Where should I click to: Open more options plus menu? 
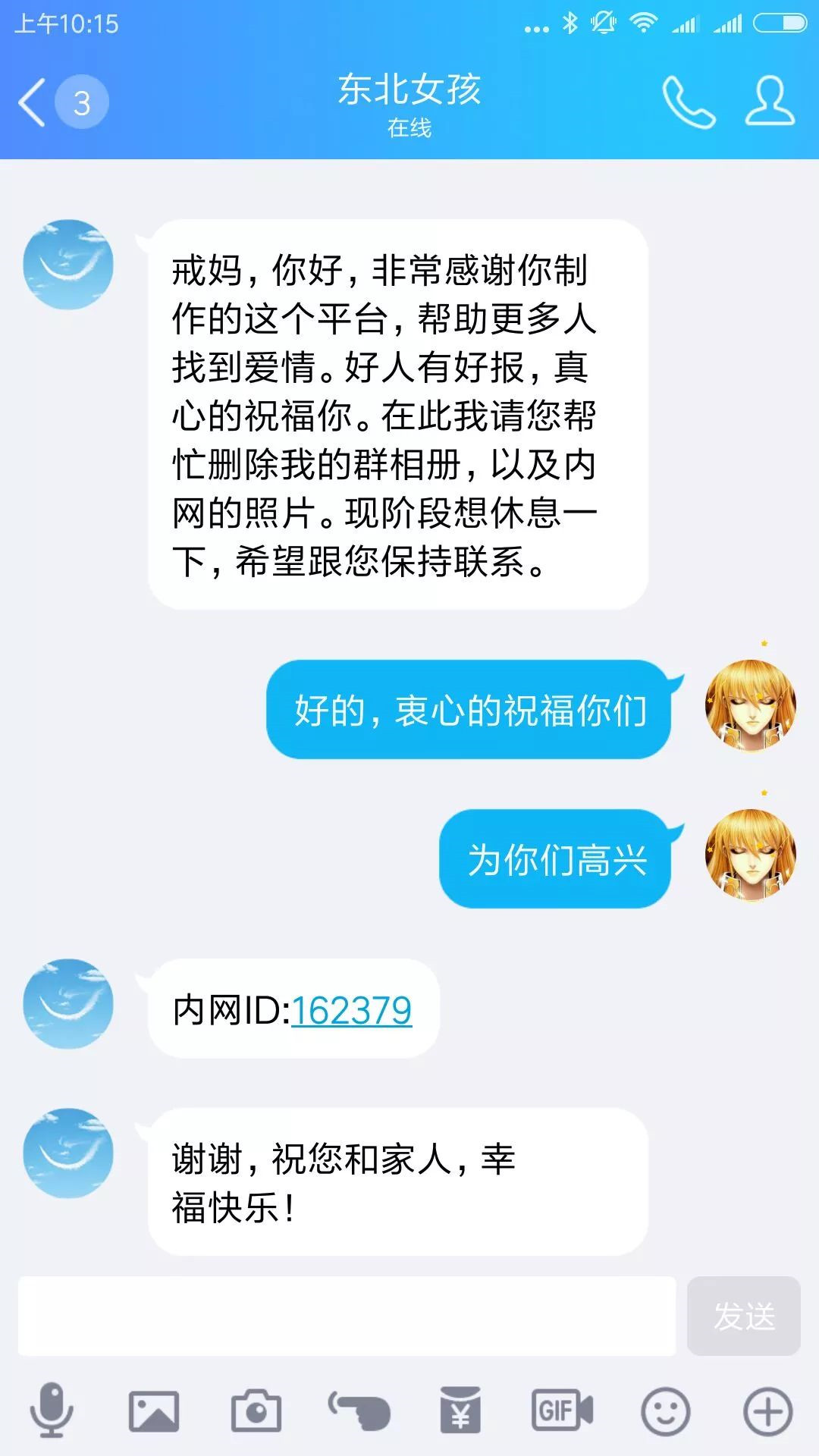tap(767, 1410)
